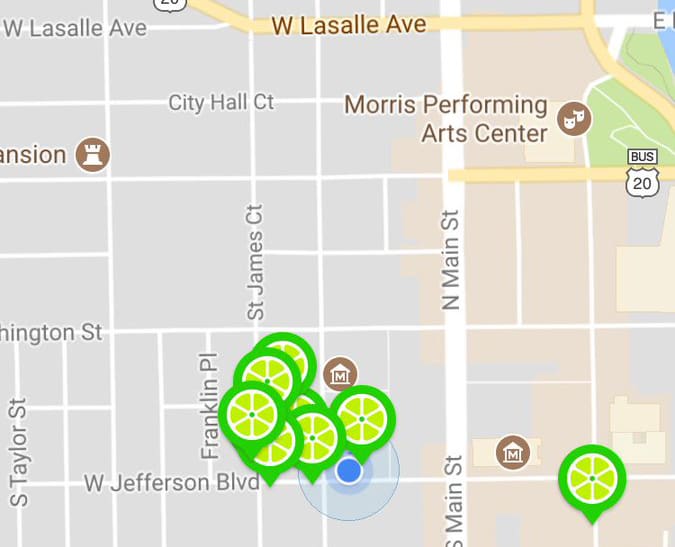This screenshot has width=675, height=547.
Task: Select the lone Lime marker east of Main St
Action: coord(592,478)
